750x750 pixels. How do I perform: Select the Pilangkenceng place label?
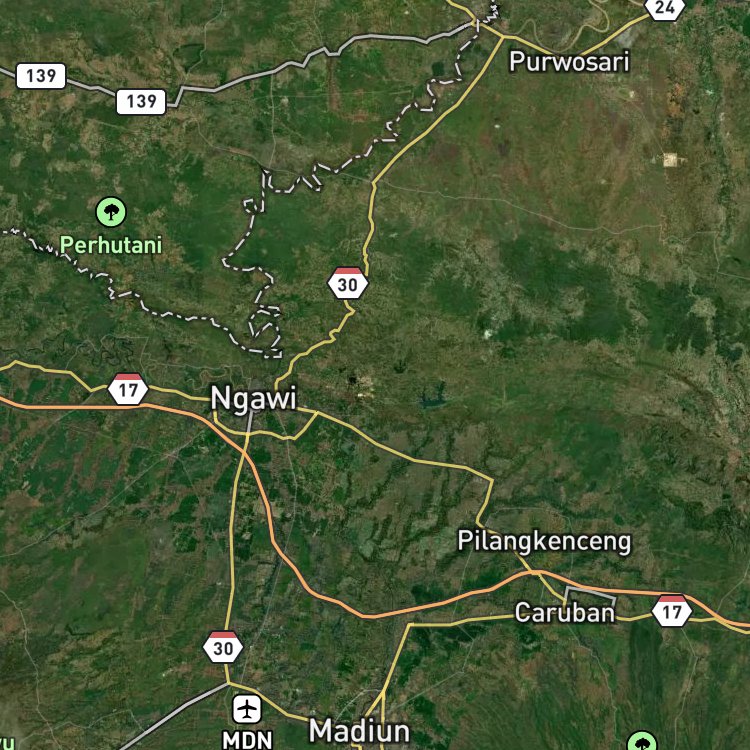[x=544, y=541]
